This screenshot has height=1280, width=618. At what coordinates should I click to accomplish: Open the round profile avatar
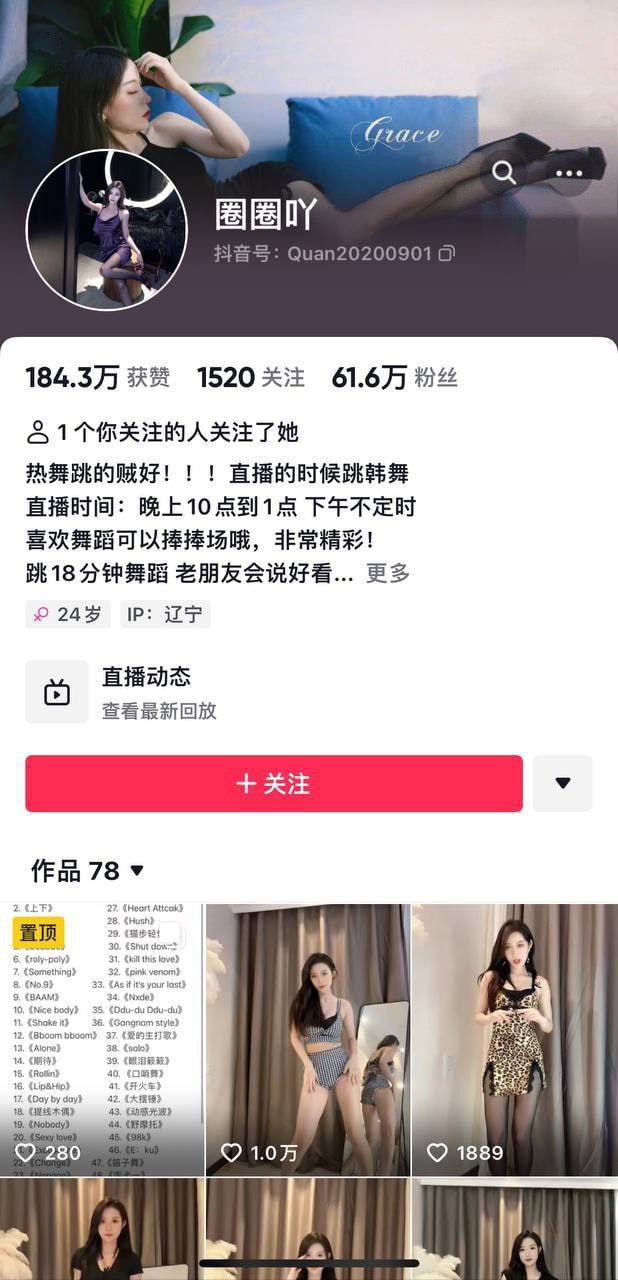pos(107,230)
